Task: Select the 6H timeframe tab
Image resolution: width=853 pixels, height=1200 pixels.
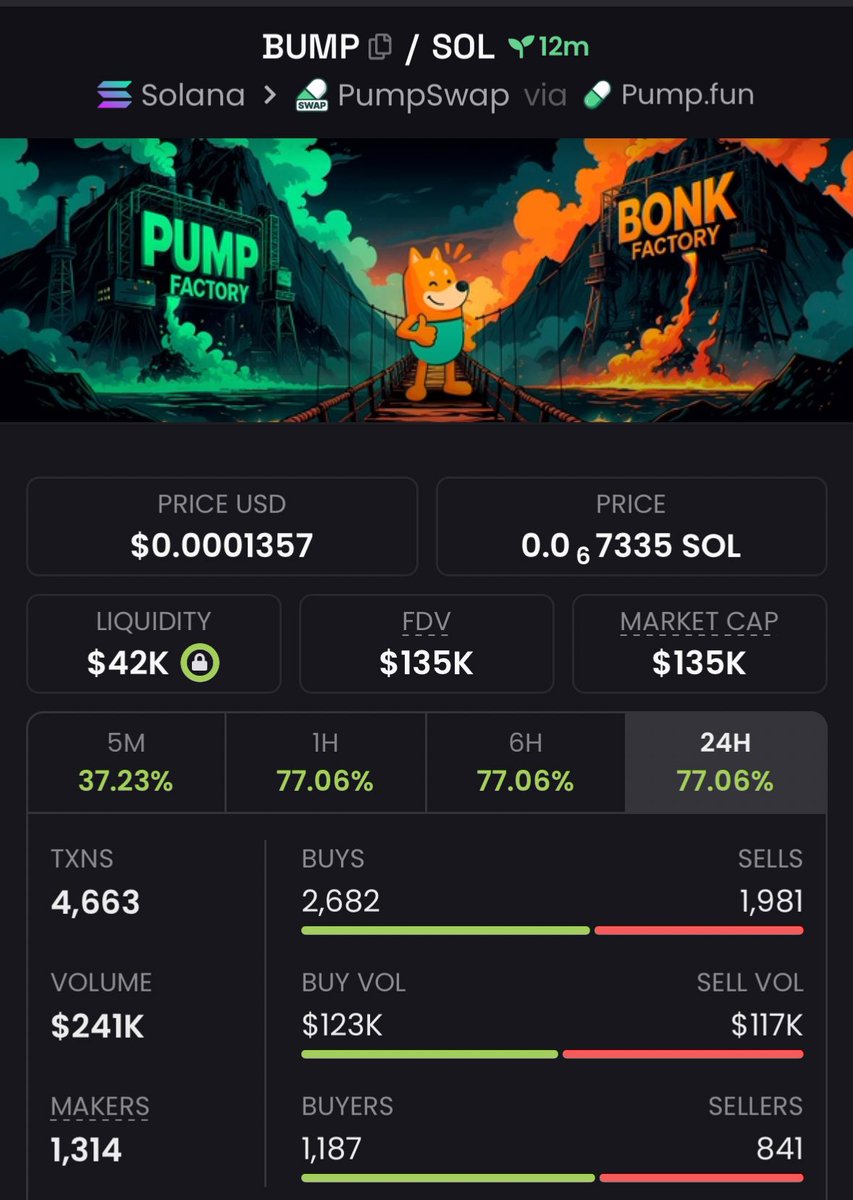Action: pos(525,762)
